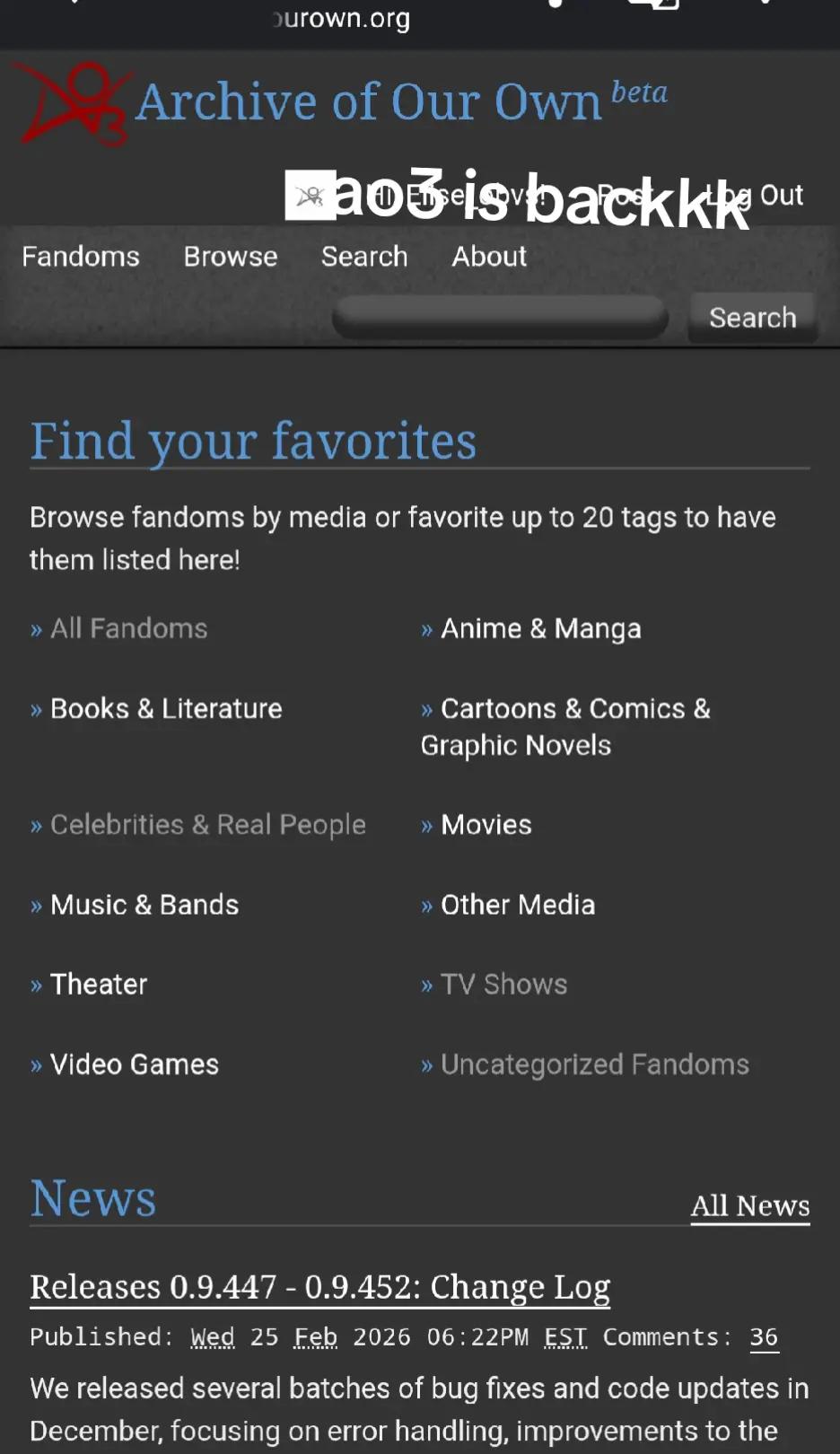Image resolution: width=840 pixels, height=1454 pixels.
Task: Browse Celebrities & Real People fandoms
Action: 208,825
